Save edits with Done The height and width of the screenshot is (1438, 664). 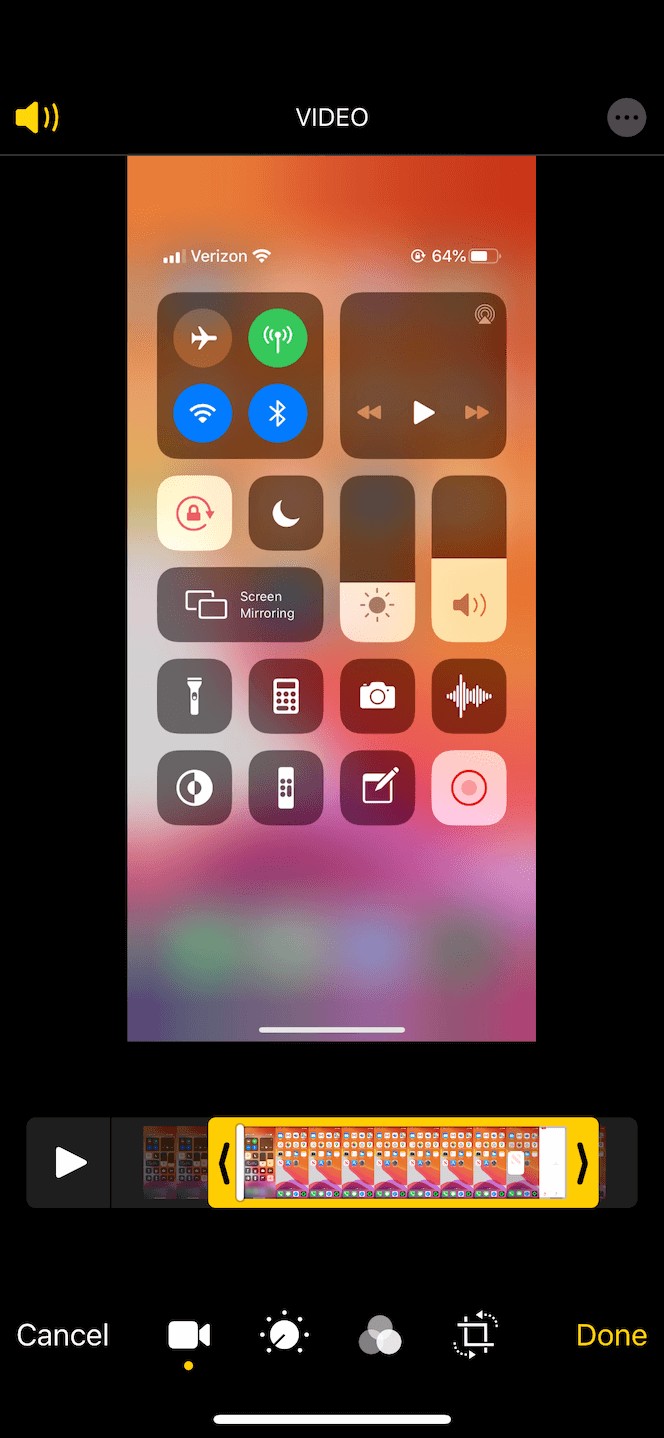(x=611, y=1335)
